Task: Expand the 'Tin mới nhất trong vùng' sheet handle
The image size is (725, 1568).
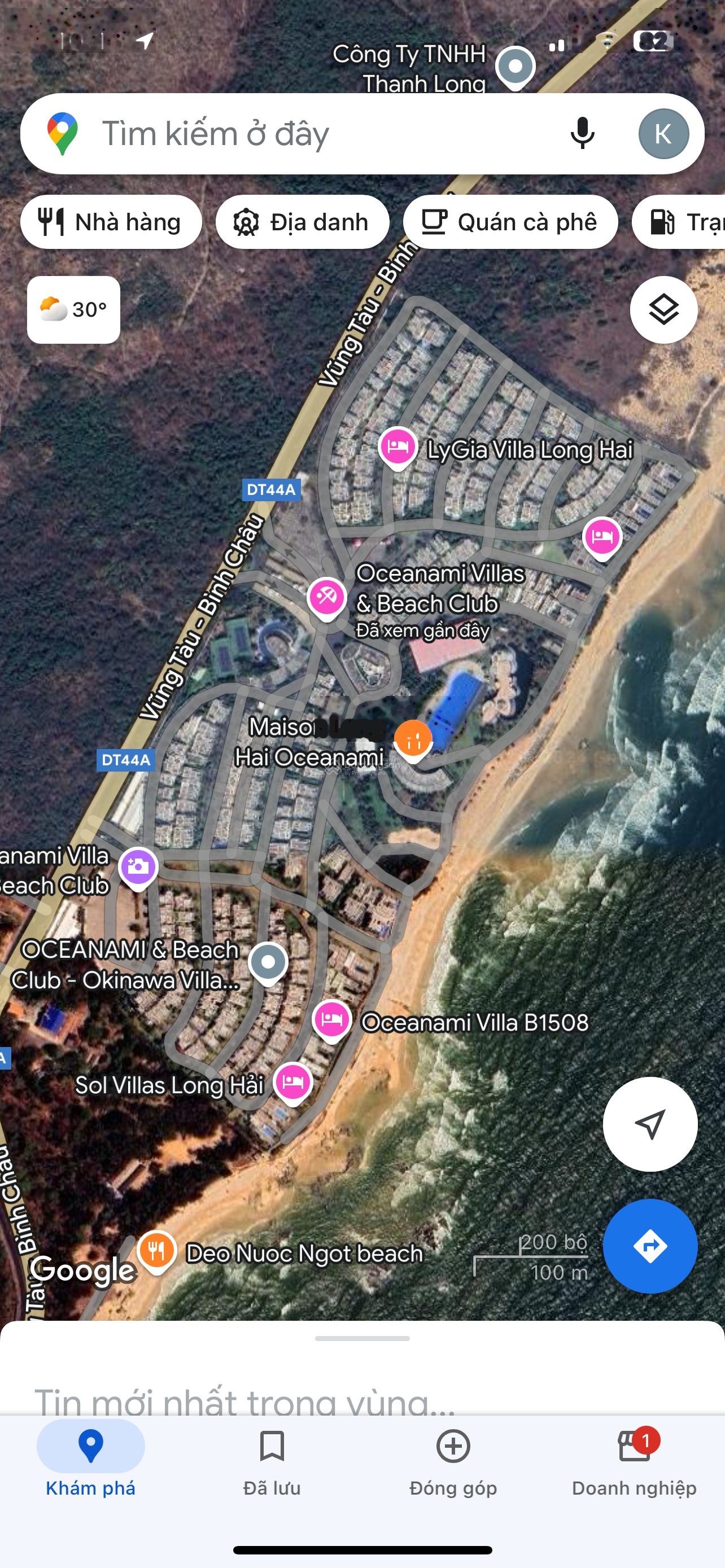Action: click(x=362, y=1338)
